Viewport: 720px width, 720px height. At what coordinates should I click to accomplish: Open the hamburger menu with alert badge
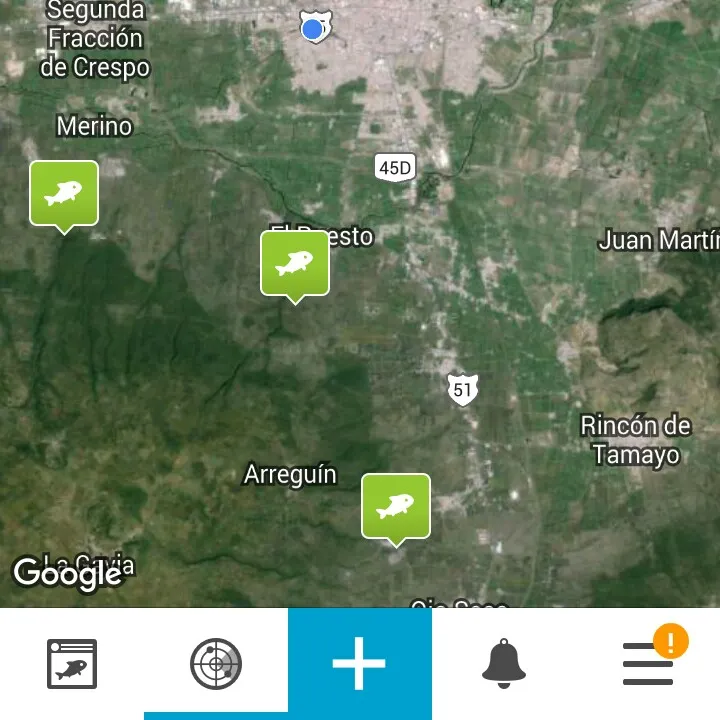(x=648, y=663)
